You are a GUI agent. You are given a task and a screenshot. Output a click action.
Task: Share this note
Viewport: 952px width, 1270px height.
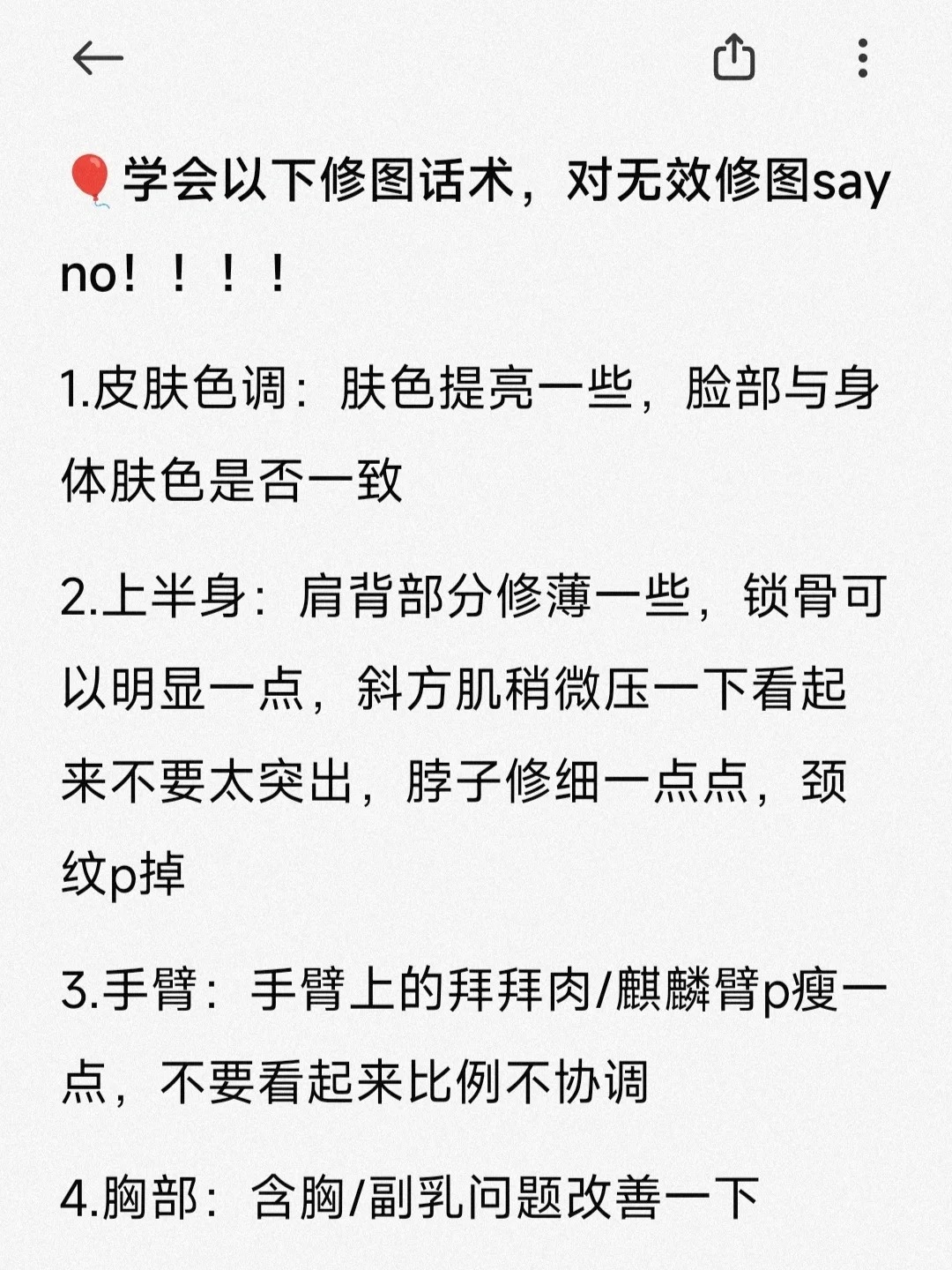[733, 58]
